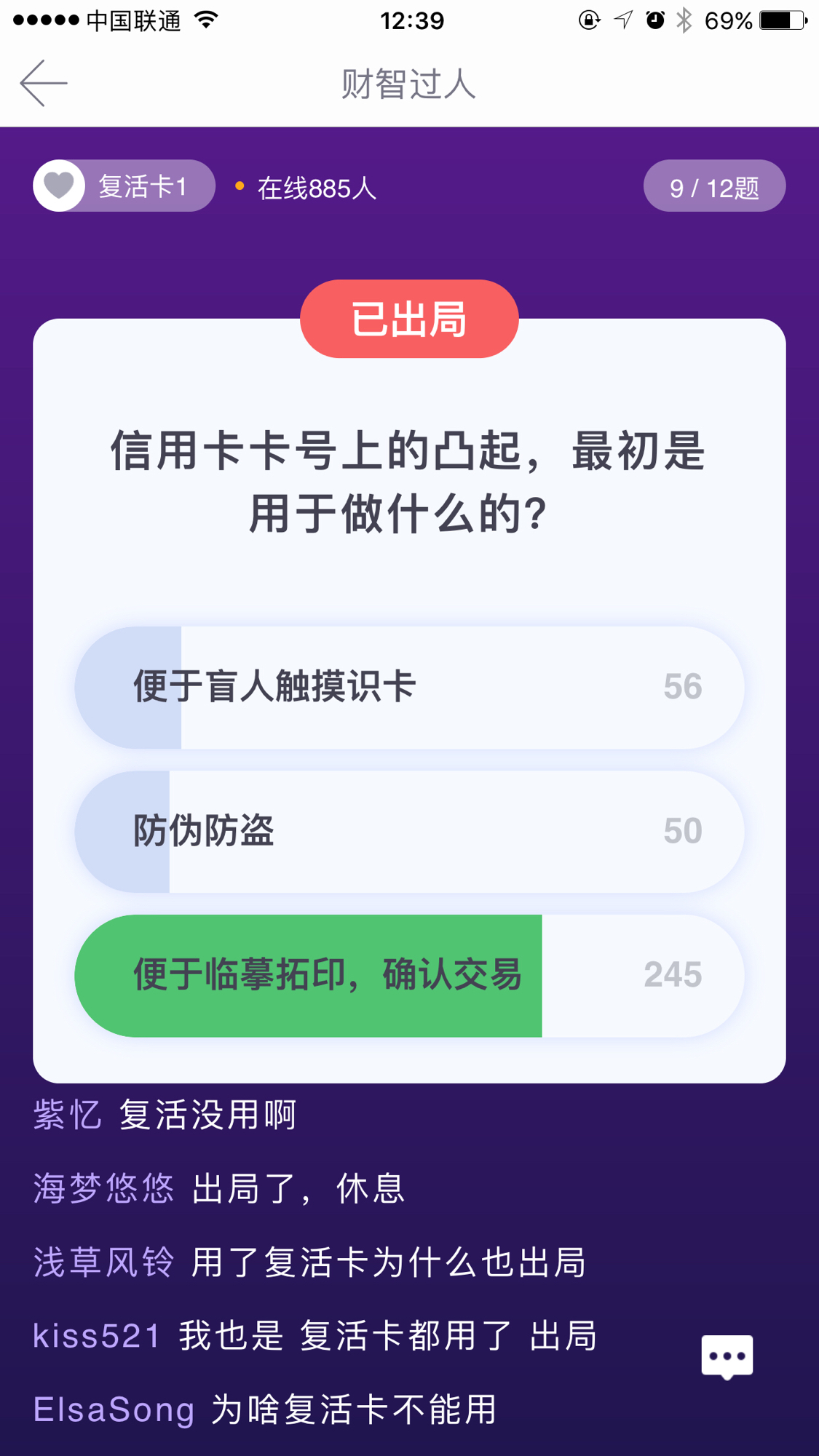Select answer 便于临摹拓印，确认交易

pyautogui.click(x=409, y=976)
